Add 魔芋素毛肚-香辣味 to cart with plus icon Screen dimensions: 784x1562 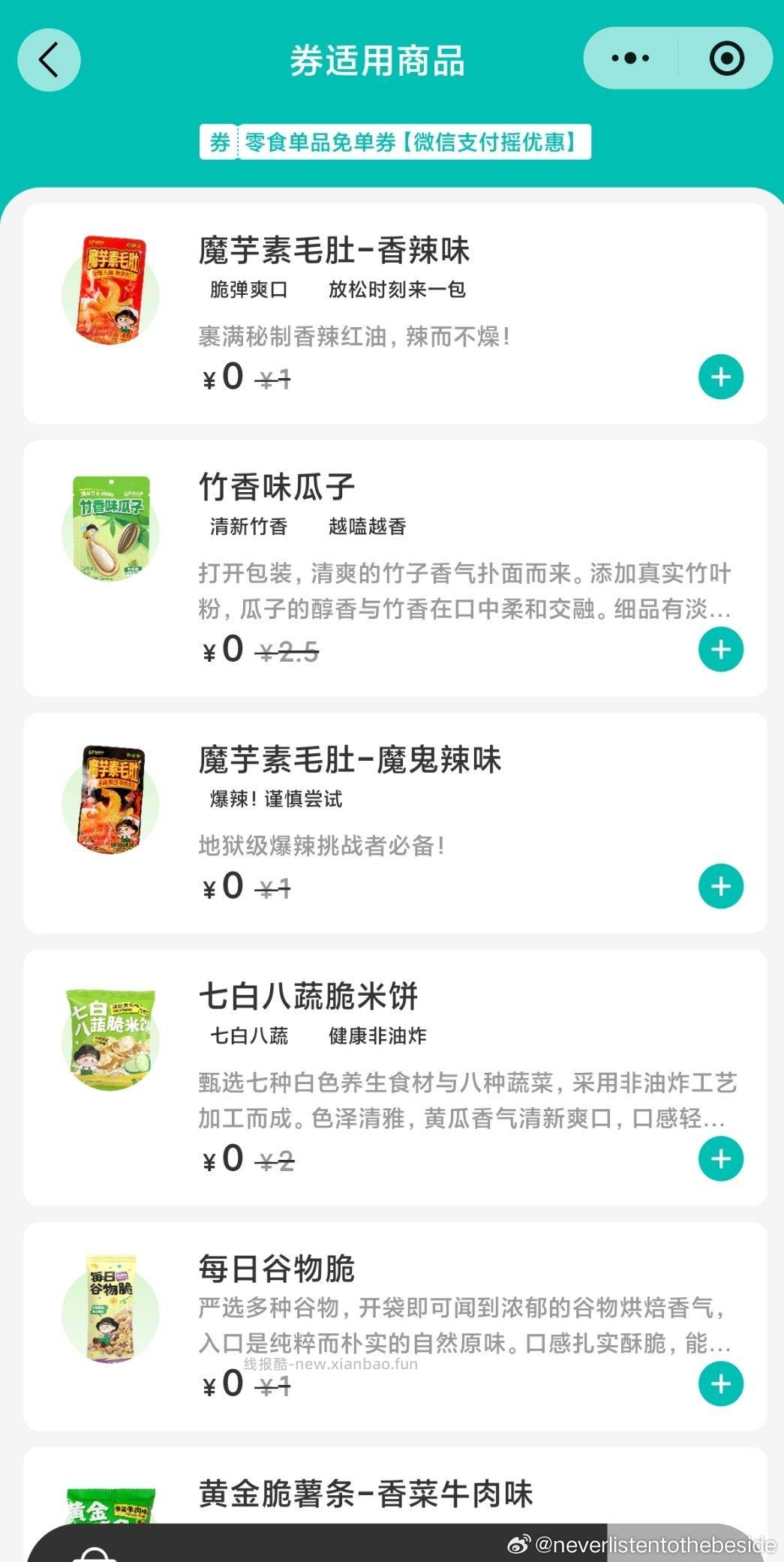point(719,377)
